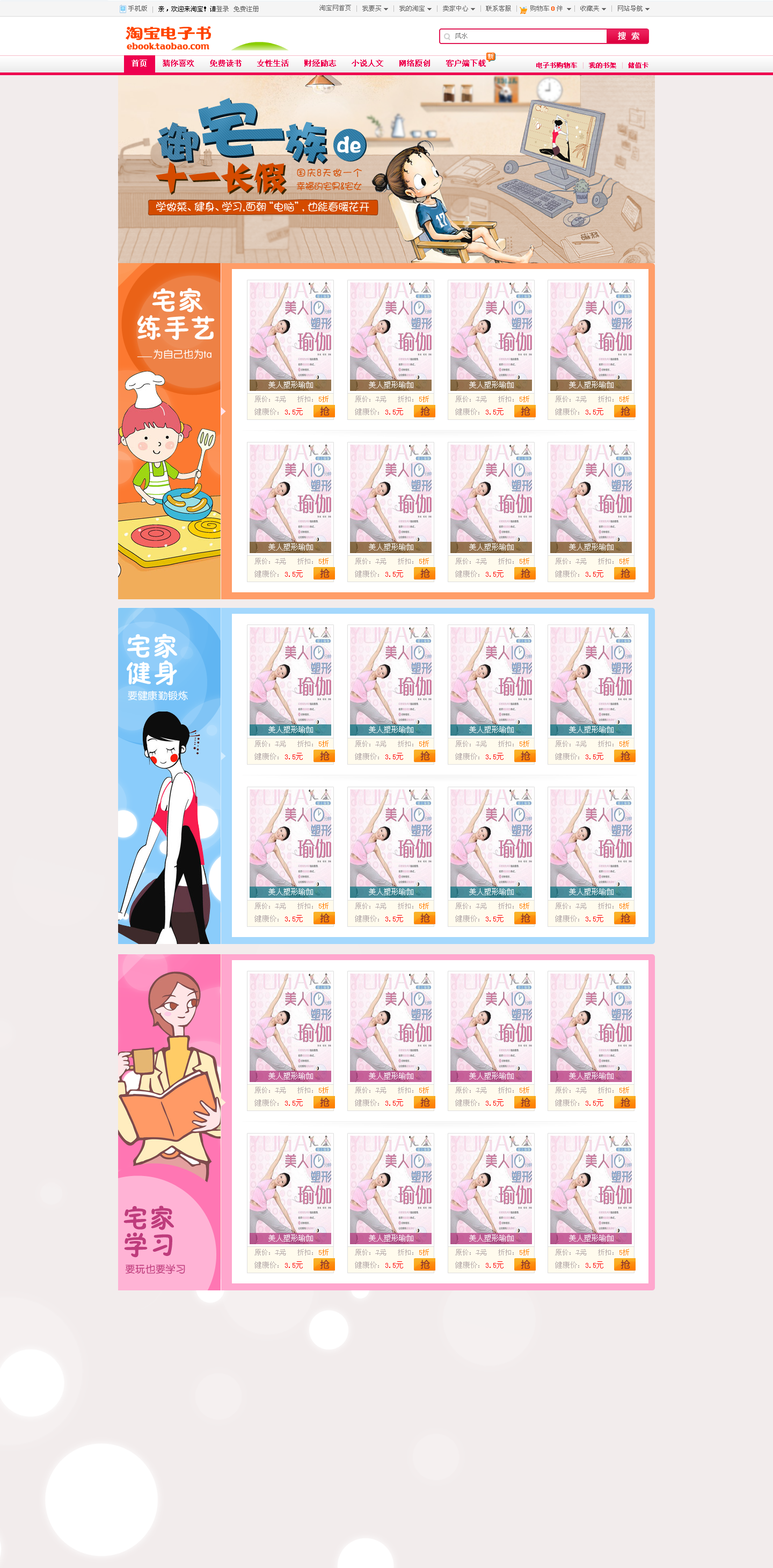The height and width of the screenshot is (1568, 773).
Task: Tap 请登录 to sign in
Action: click(219, 9)
